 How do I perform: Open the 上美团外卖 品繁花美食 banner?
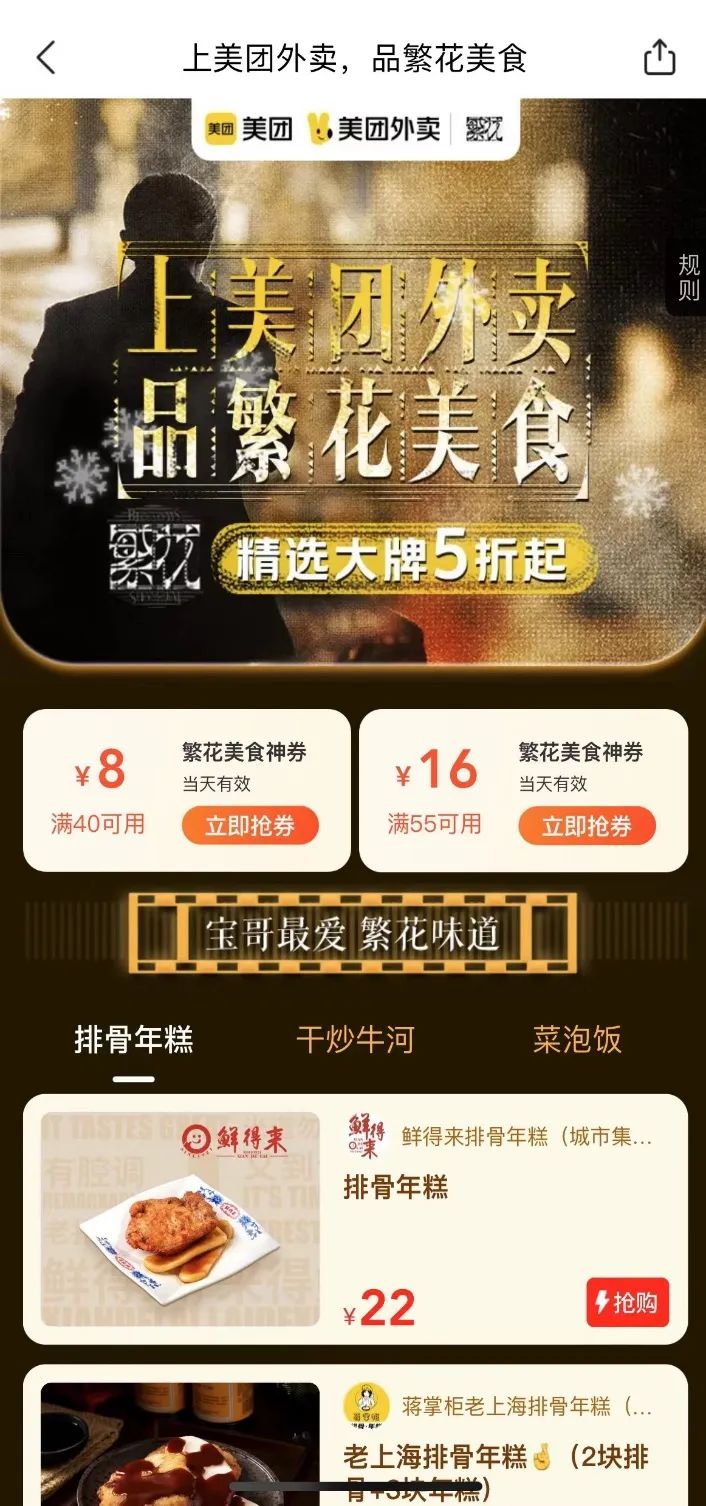click(352, 400)
